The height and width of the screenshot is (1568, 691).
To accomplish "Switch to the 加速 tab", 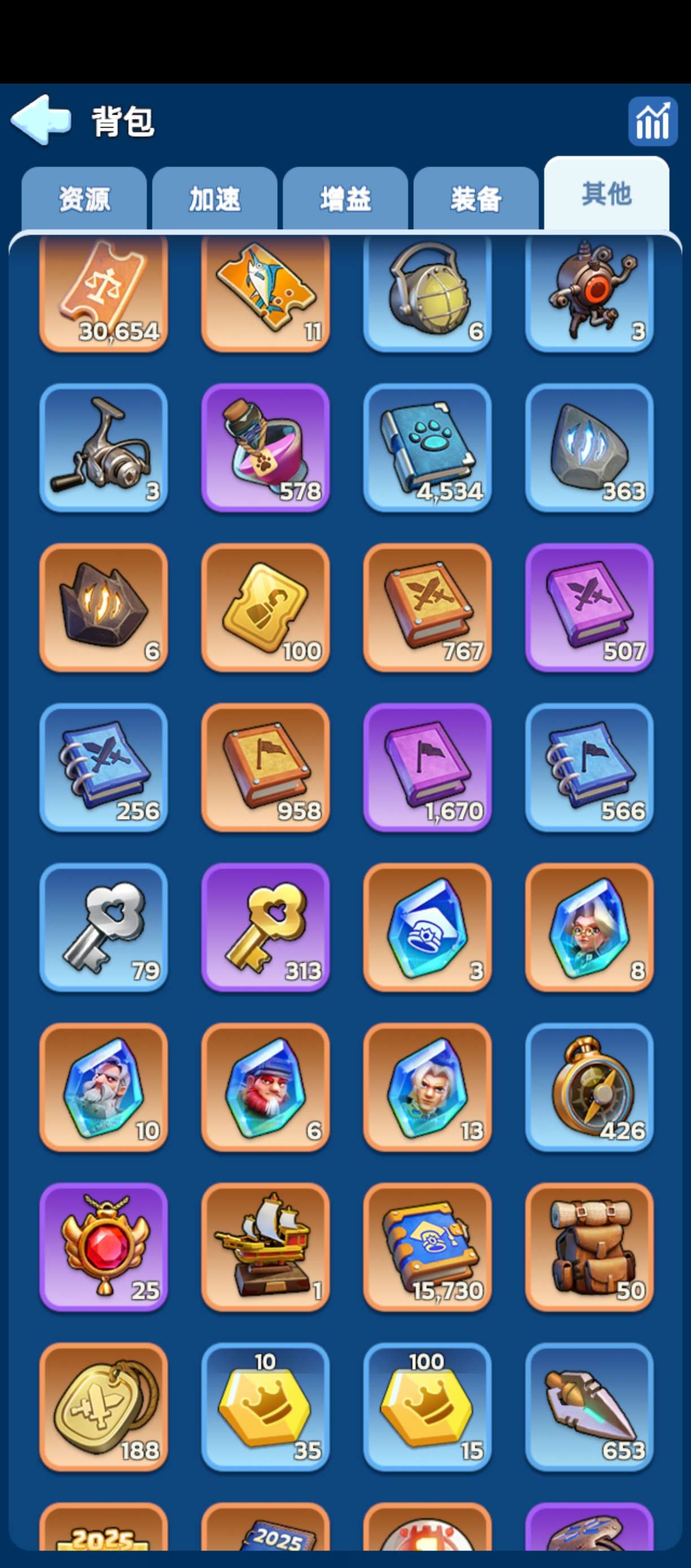I will (x=215, y=199).
